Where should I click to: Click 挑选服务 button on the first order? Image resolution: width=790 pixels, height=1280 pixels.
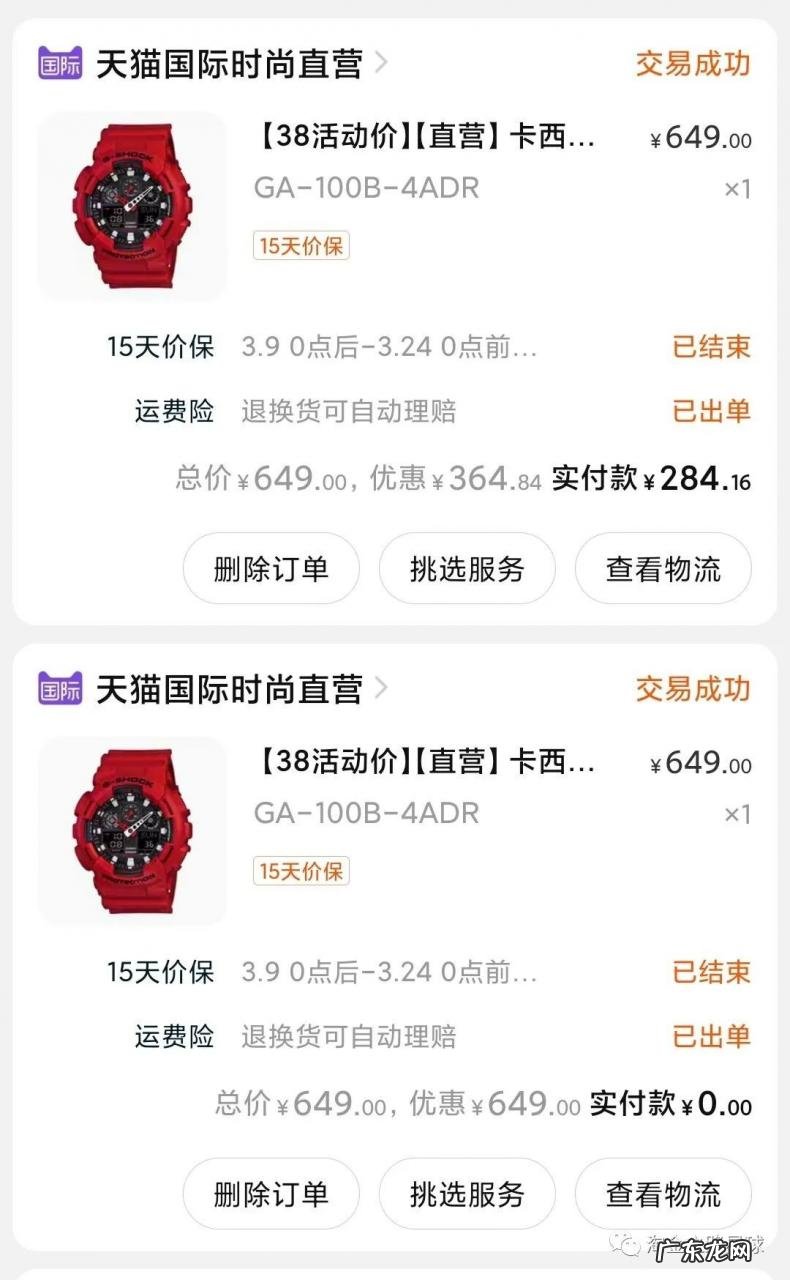coord(466,568)
